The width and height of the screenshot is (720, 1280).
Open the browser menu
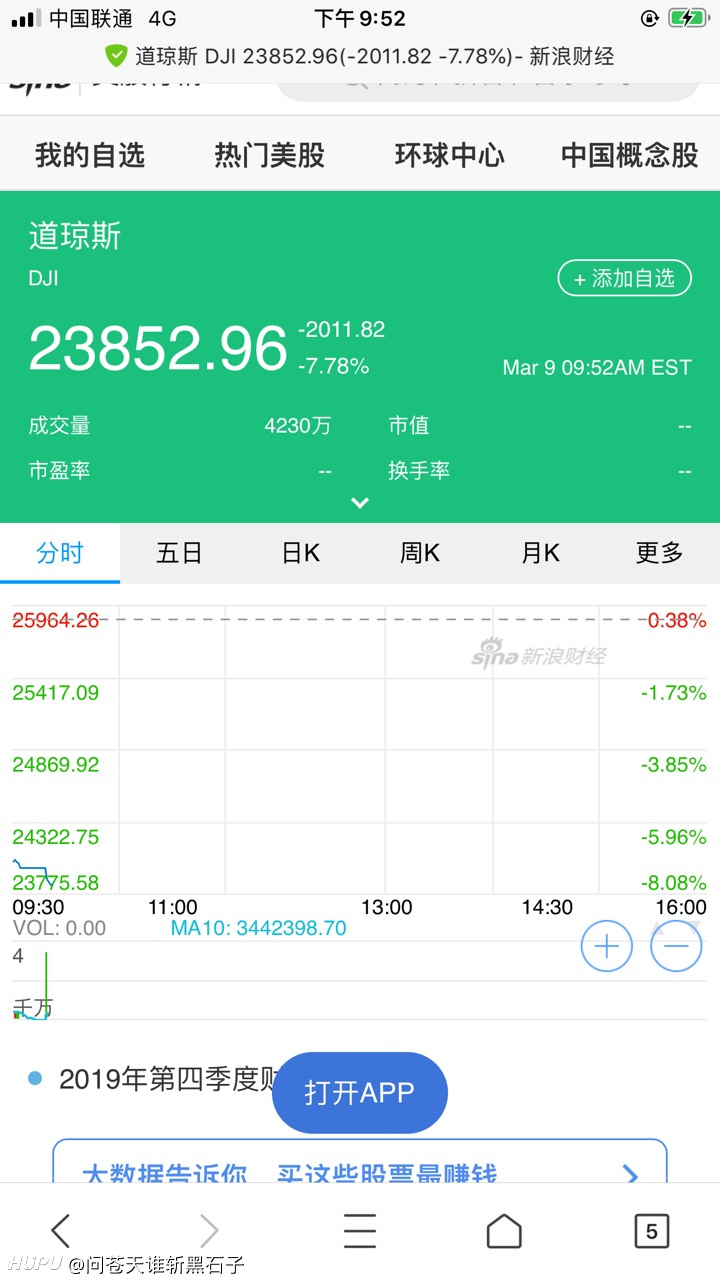click(360, 1231)
